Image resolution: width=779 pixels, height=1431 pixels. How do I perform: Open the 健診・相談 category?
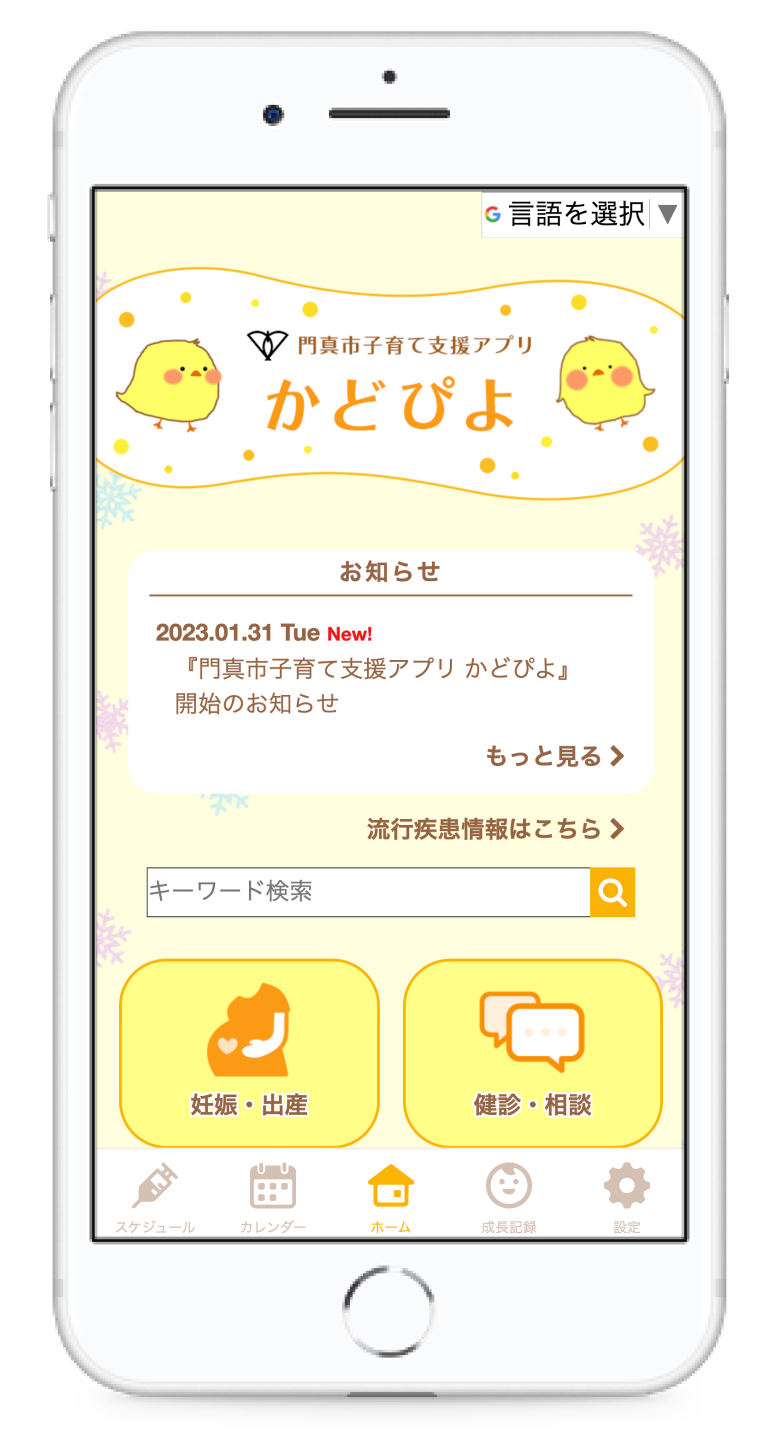(x=533, y=1053)
